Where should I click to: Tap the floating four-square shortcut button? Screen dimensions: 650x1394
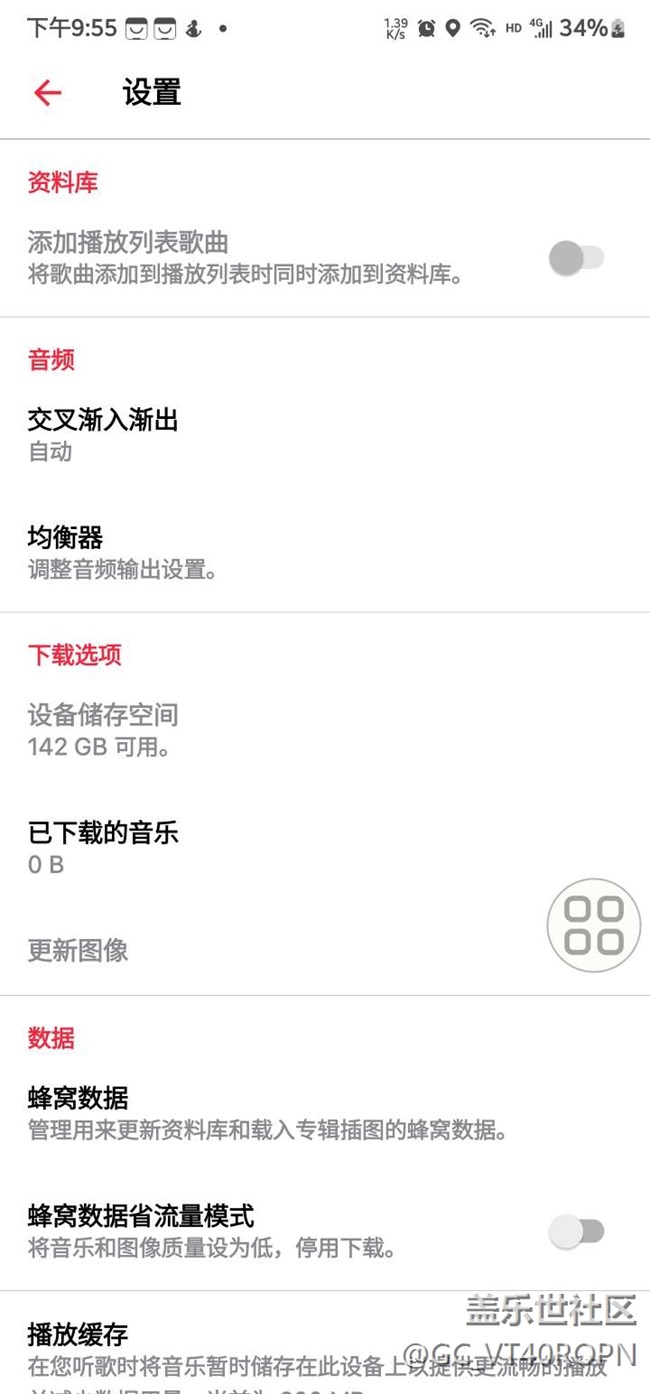click(x=593, y=925)
